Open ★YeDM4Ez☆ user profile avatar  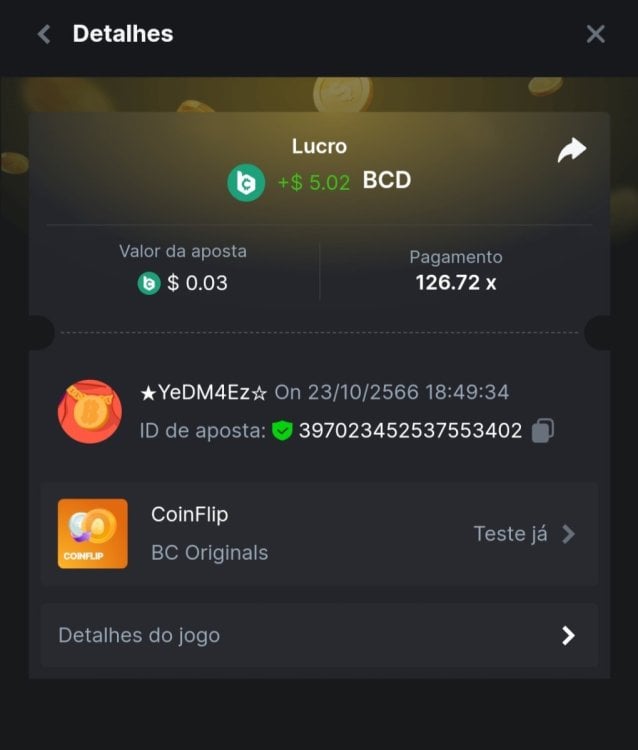pyautogui.click(x=90, y=411)
